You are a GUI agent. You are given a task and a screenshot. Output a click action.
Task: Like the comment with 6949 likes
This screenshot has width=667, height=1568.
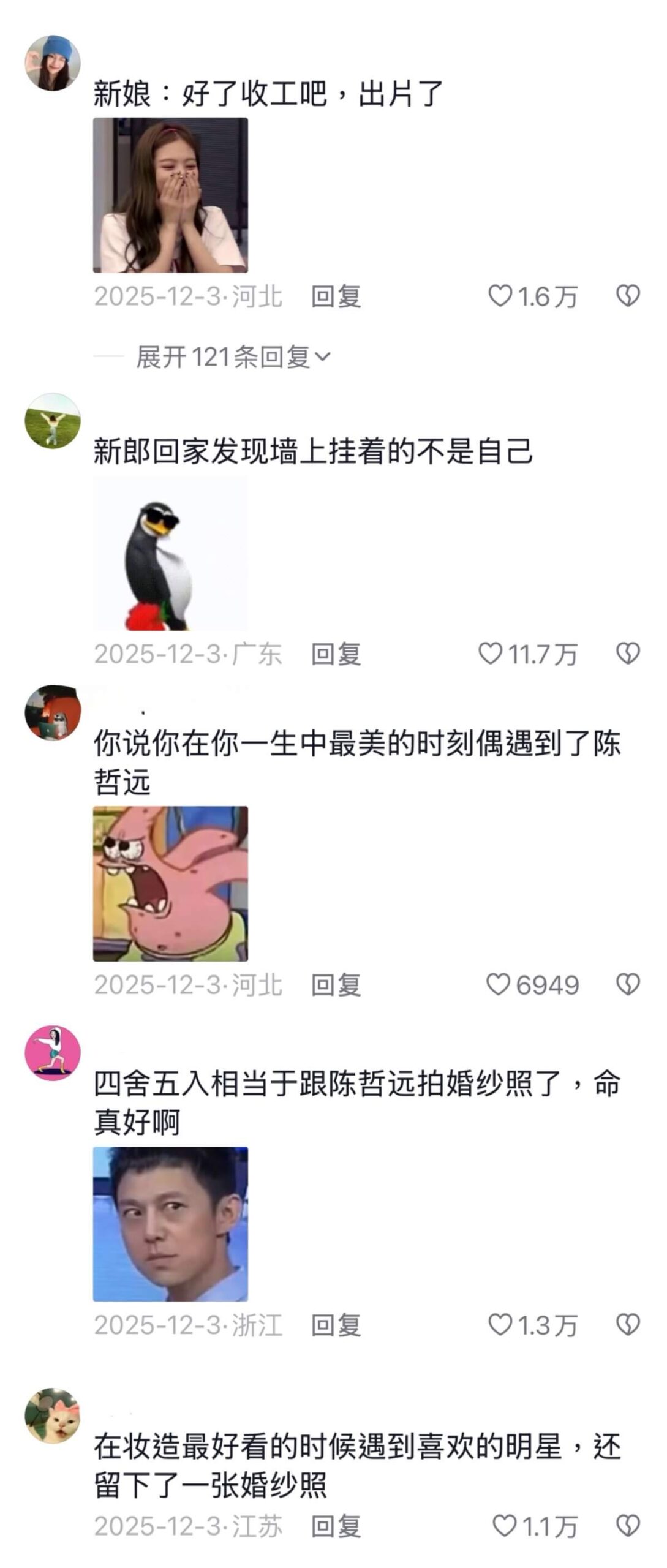point(498,985)
